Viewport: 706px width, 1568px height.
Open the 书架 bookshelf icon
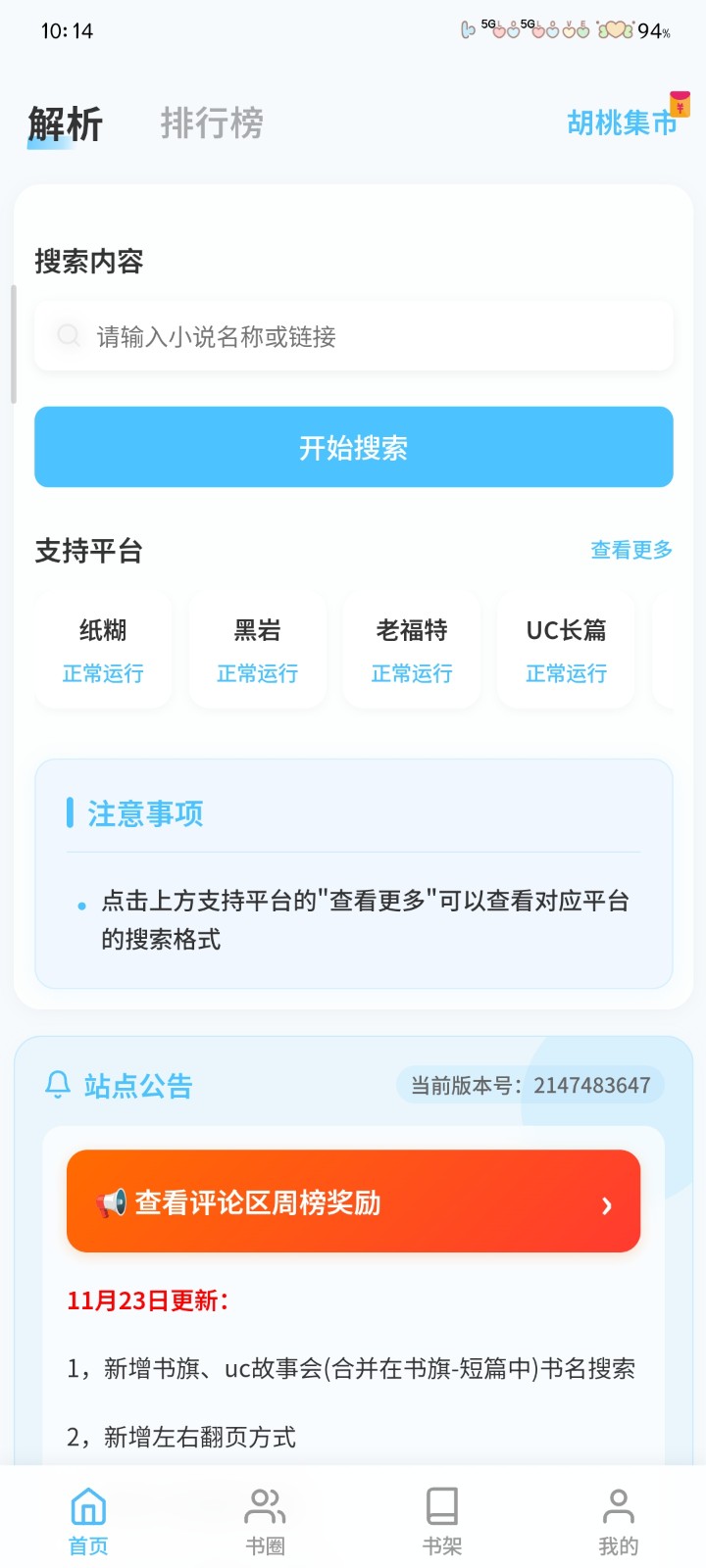tap(441, 1504)
